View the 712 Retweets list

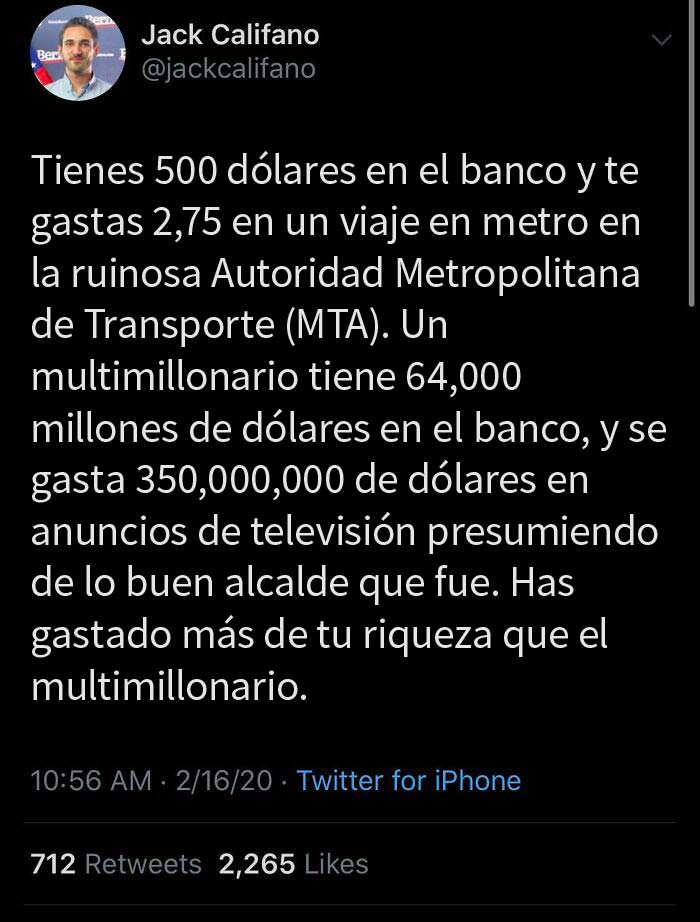pyautogui.click(x=116, y=864)
